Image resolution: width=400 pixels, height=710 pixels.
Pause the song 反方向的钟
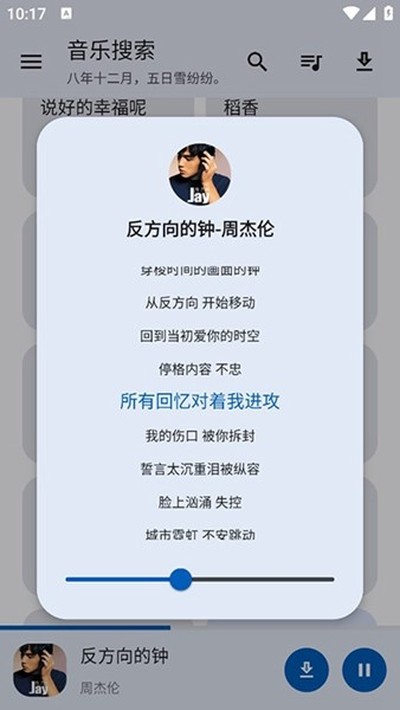(x=364, y=670)
